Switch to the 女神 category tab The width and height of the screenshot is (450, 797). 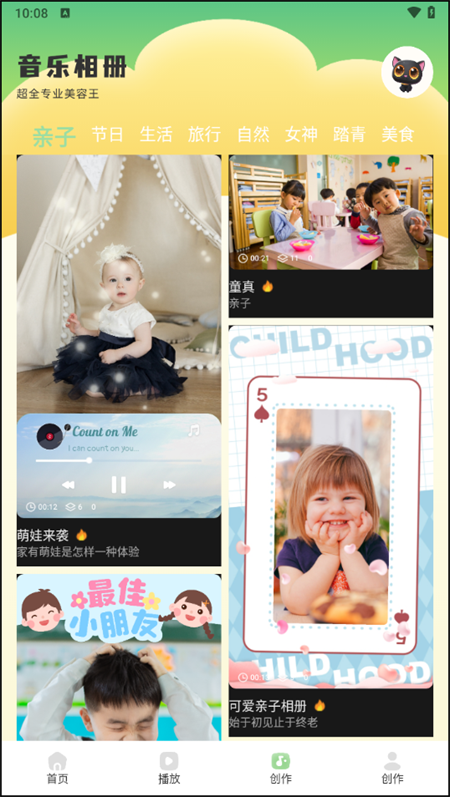(x=301, y=134)
